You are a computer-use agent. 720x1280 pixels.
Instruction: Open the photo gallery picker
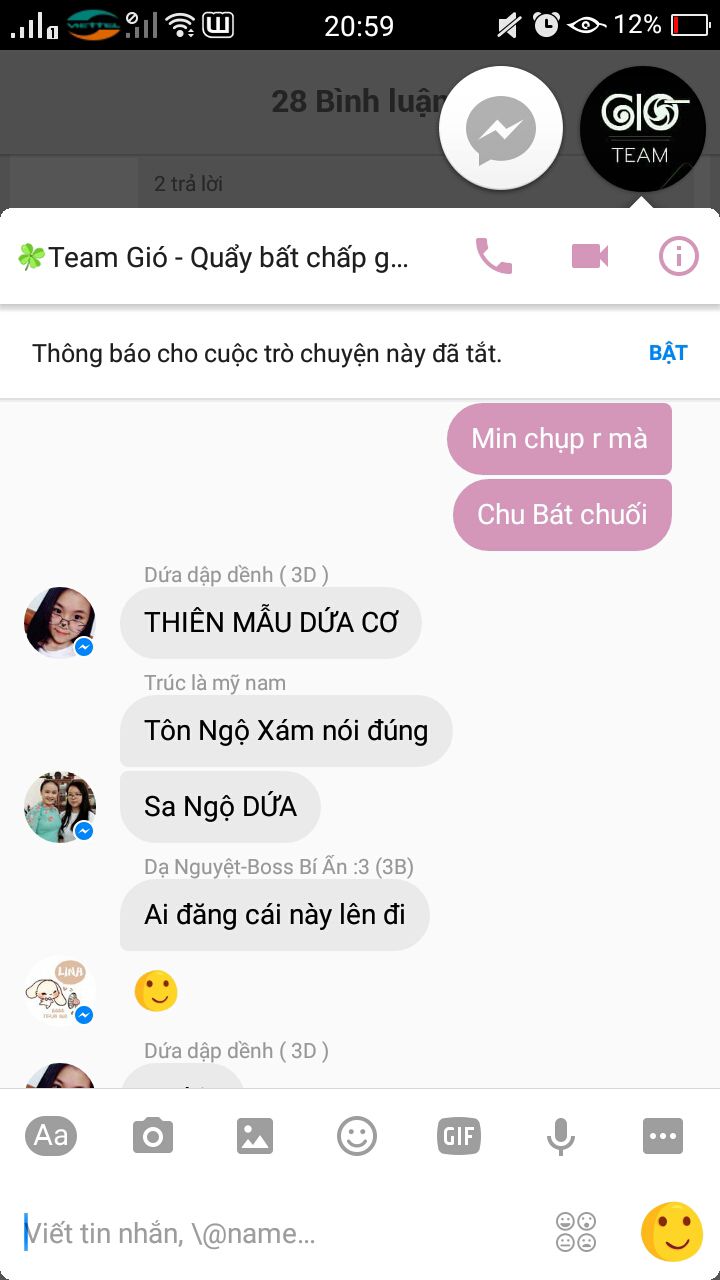pos(255,1136)
